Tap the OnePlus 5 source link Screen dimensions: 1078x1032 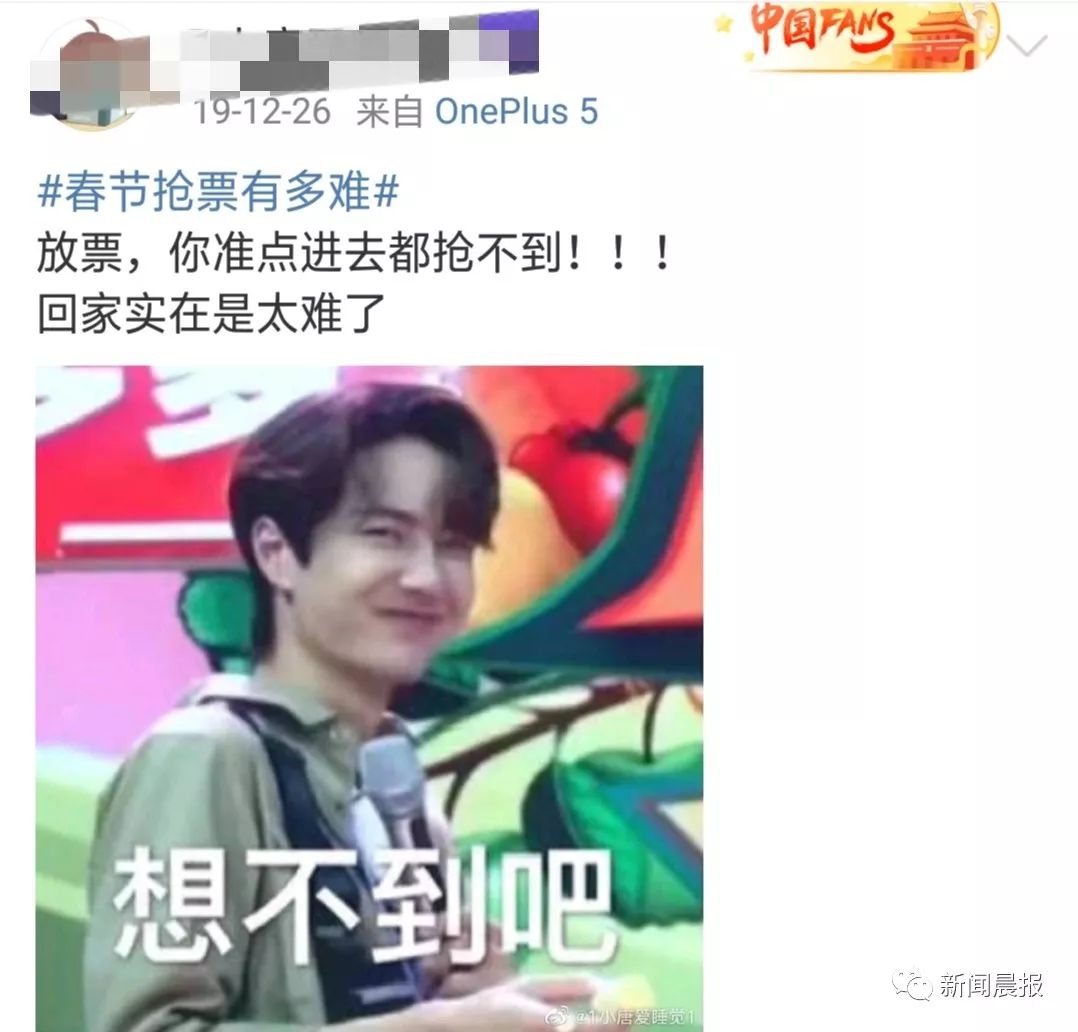click(x=516, y=112)
